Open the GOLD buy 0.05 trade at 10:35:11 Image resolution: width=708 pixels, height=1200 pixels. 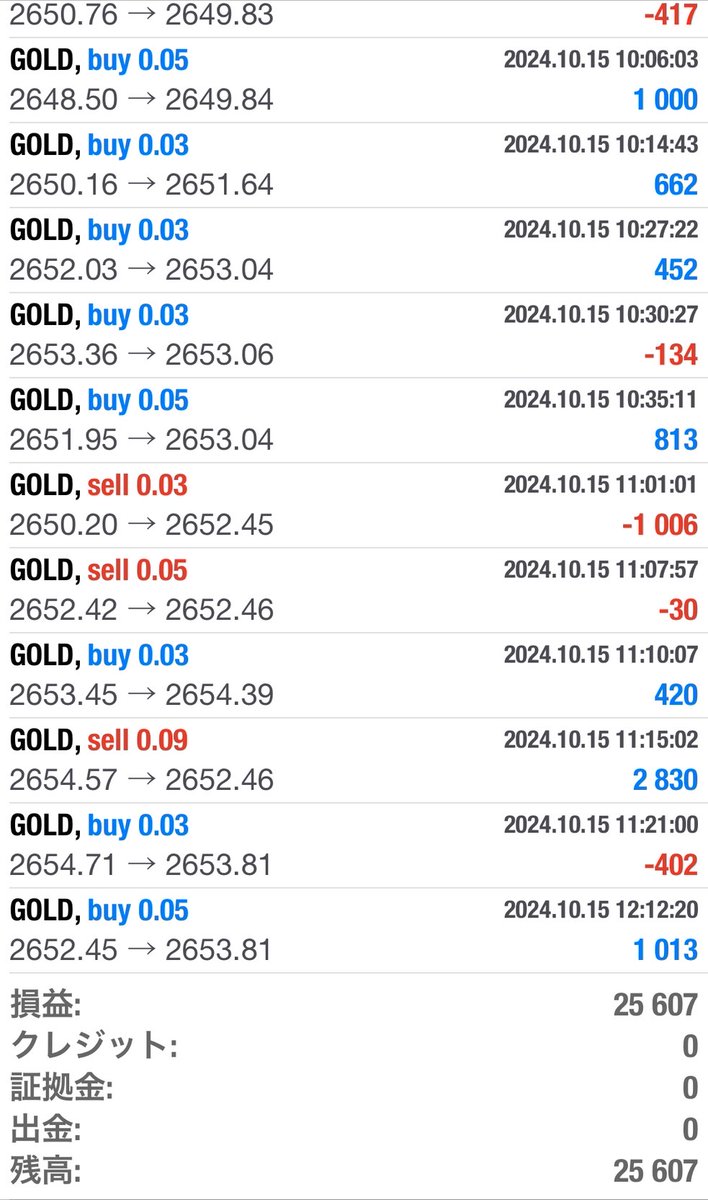[354, 421]
